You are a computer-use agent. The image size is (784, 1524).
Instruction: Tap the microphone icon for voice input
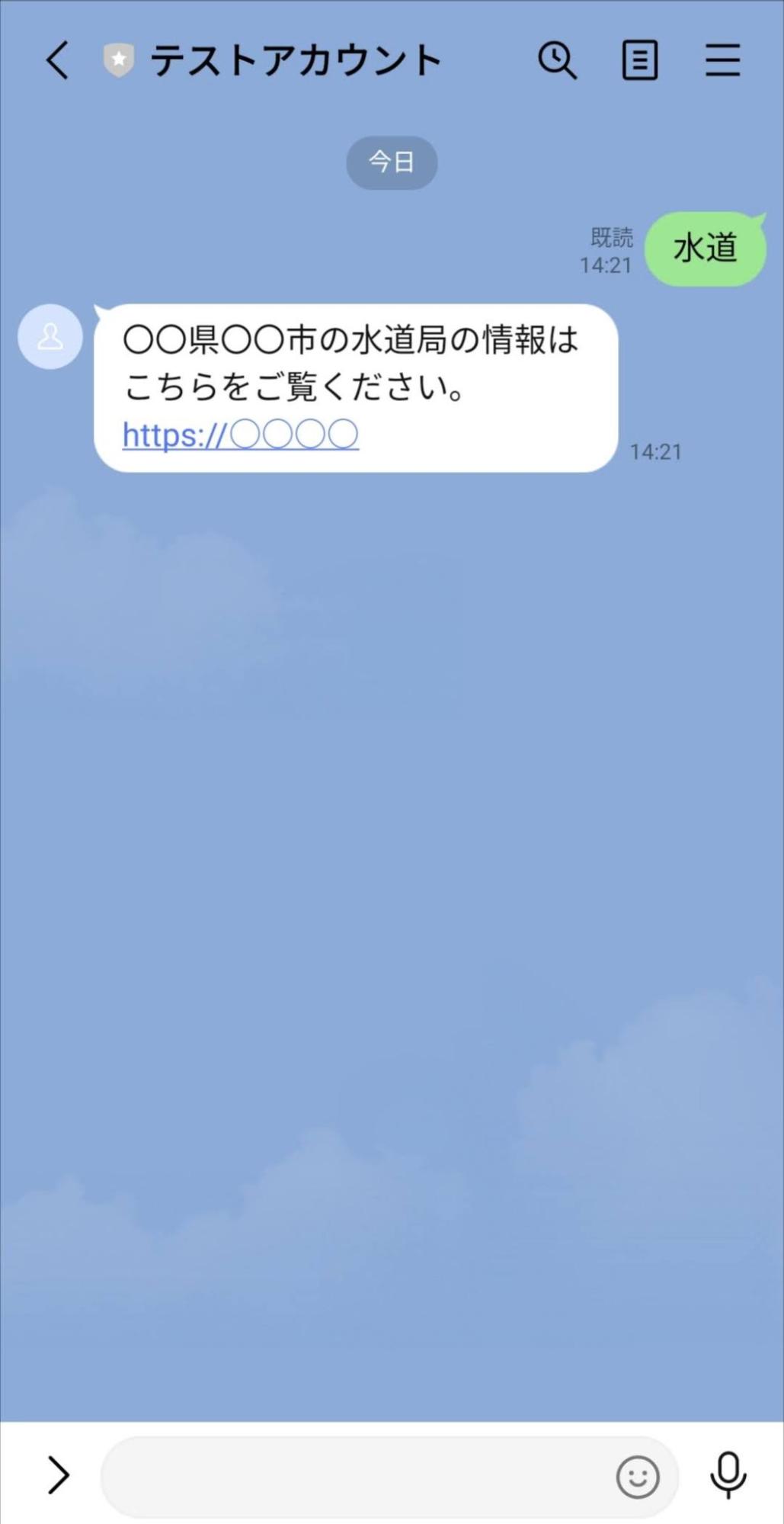click(x=730, y=1475)
